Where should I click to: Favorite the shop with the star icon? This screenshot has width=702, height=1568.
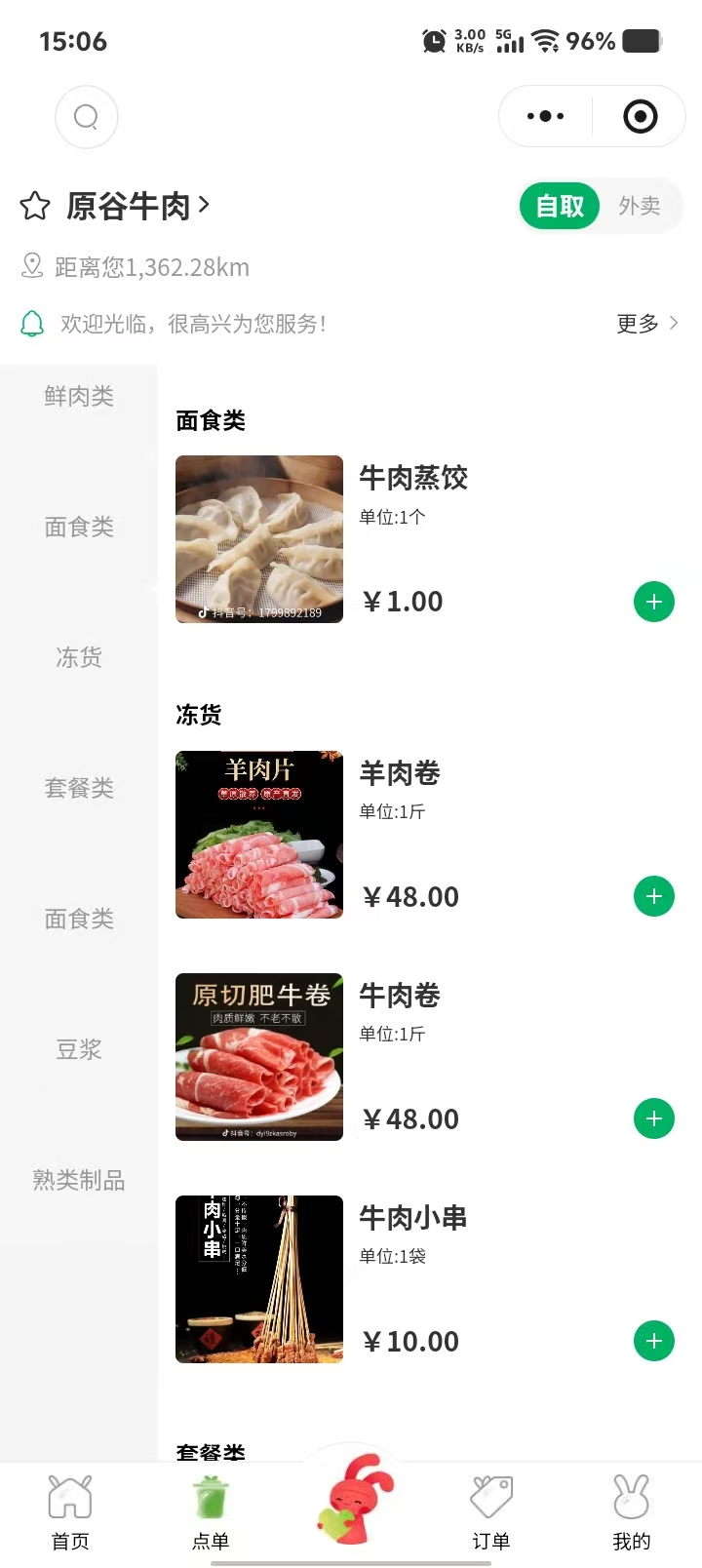tap(35, 206)
